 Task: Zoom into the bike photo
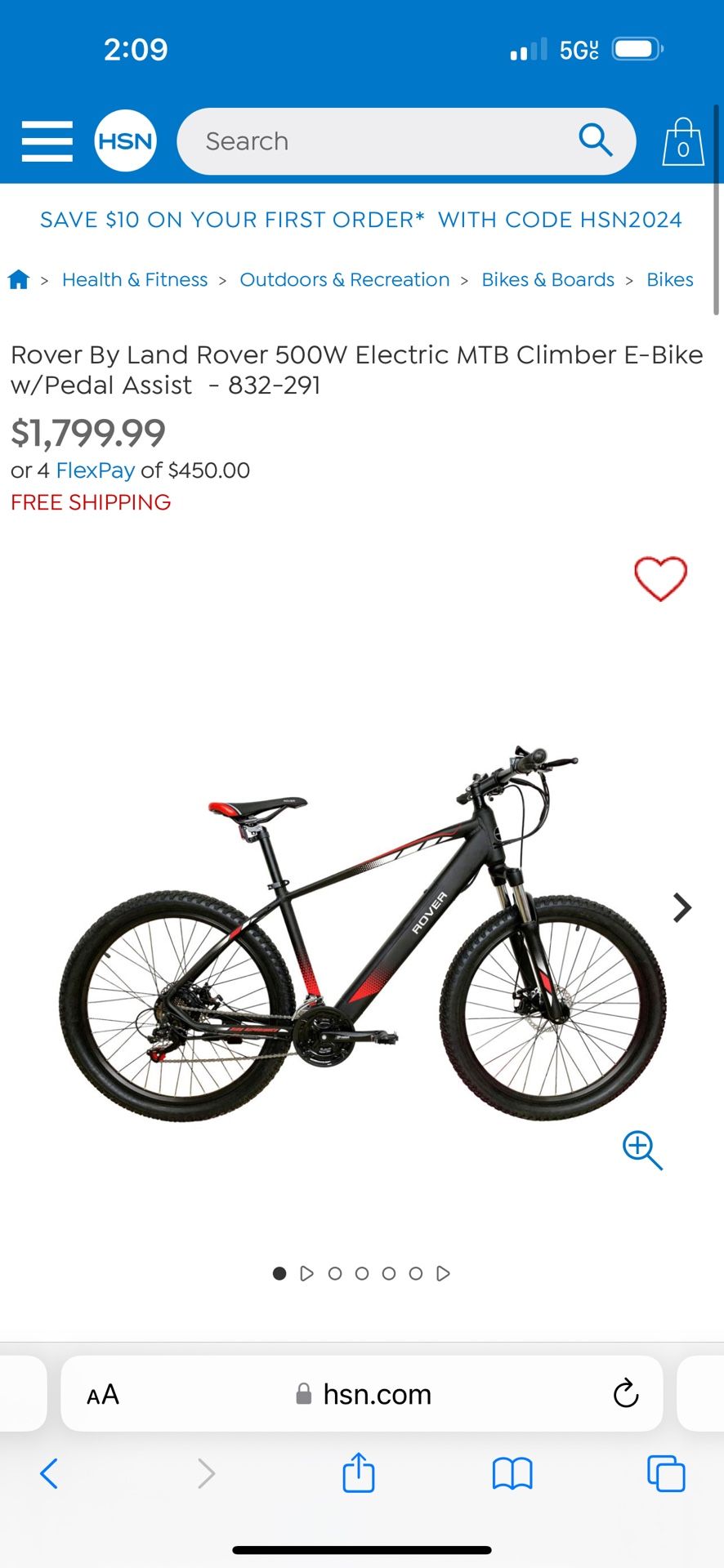[642, 1150]
